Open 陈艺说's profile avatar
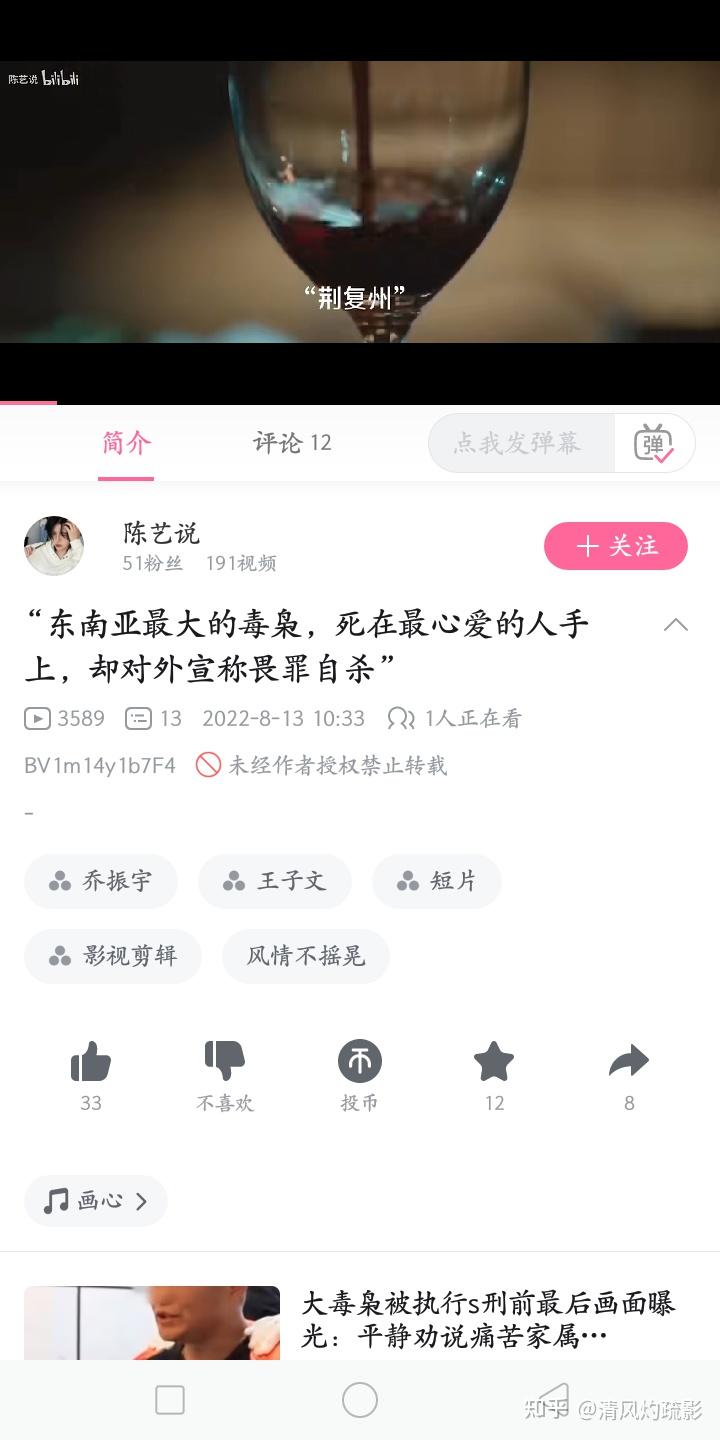 (x=54, y=546)
